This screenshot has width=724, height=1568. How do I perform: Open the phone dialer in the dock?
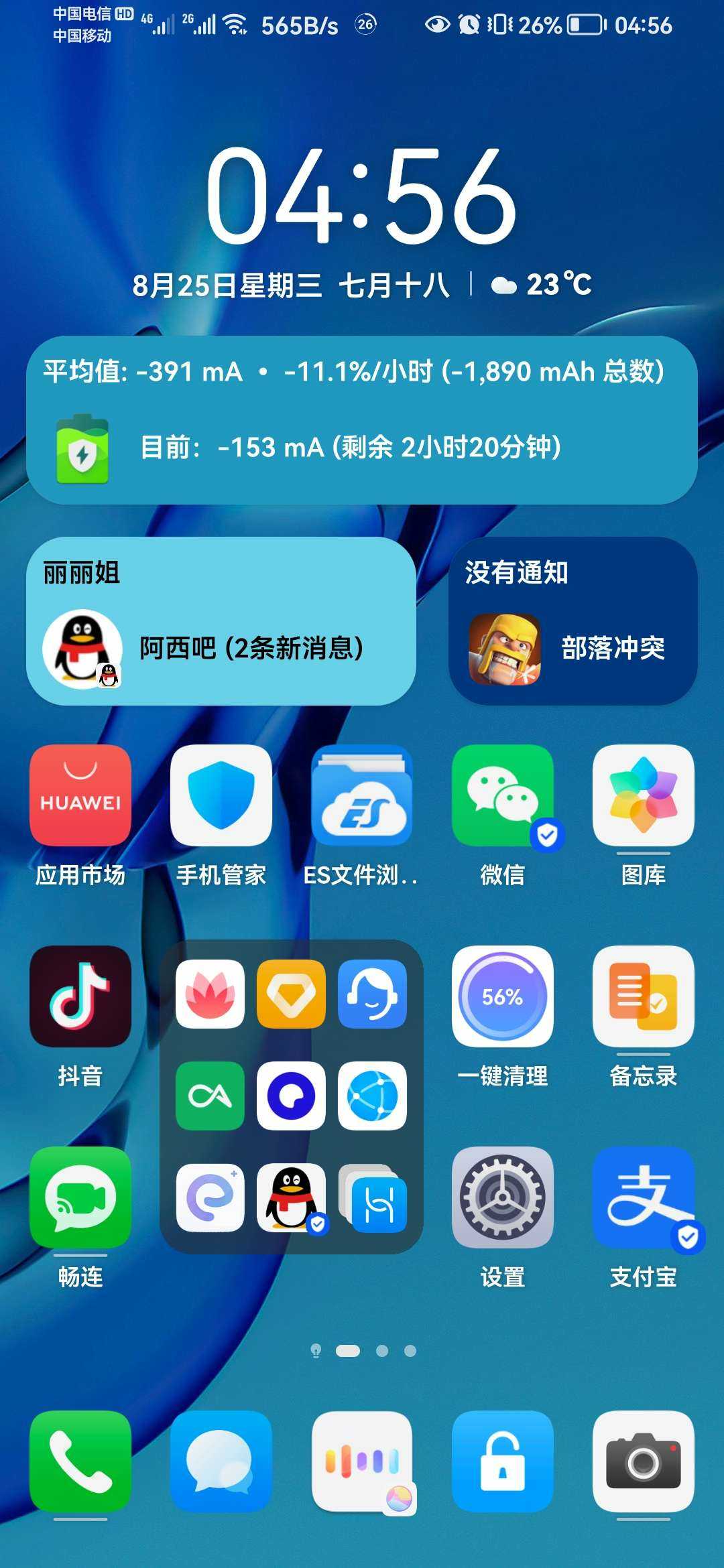(80, 1461)
